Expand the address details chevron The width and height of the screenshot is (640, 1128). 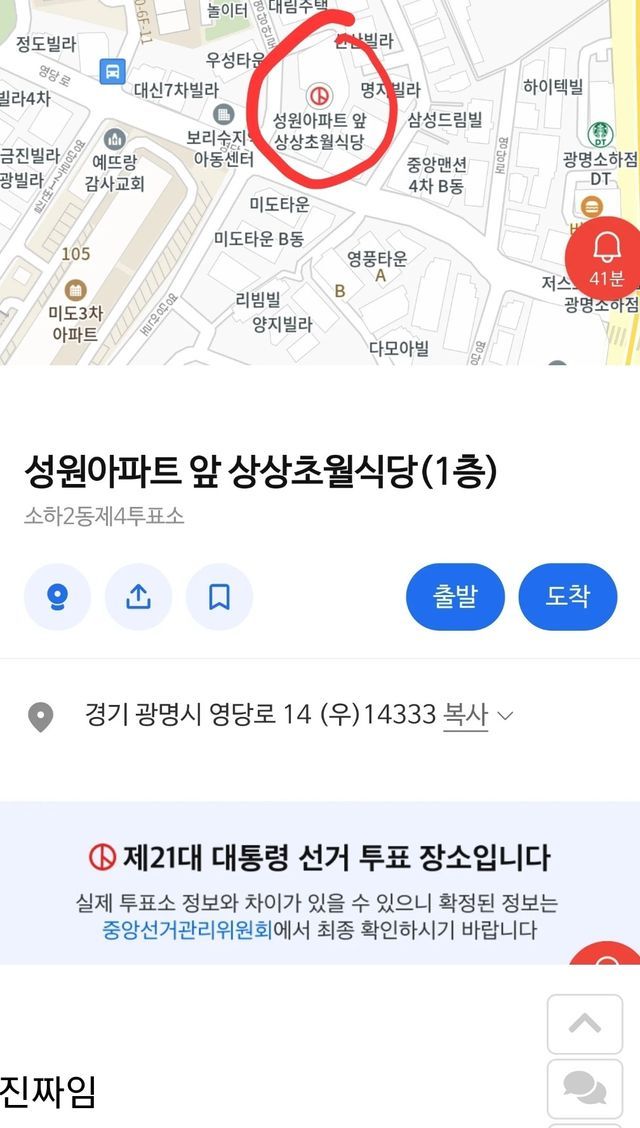[505, 715]
